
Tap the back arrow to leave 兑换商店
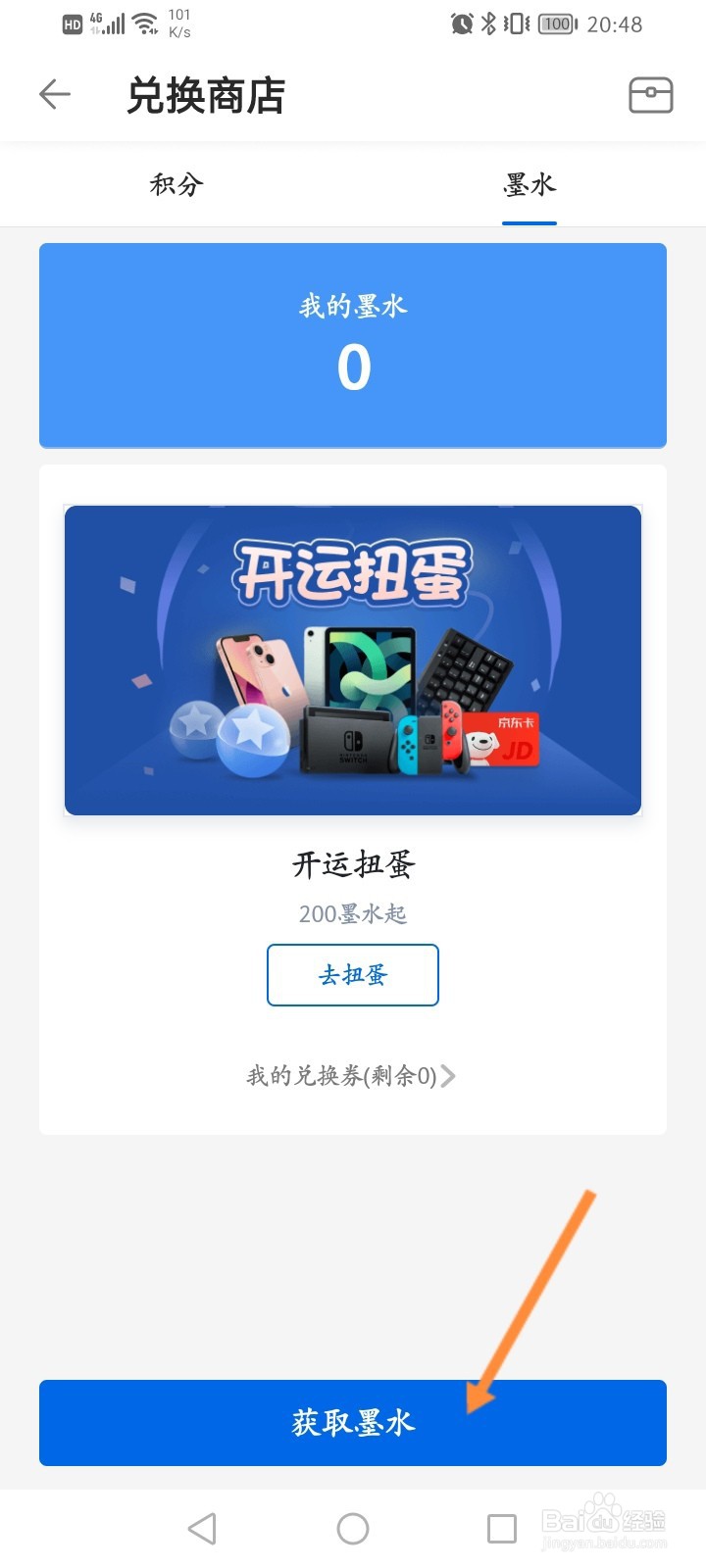[55, 94]
